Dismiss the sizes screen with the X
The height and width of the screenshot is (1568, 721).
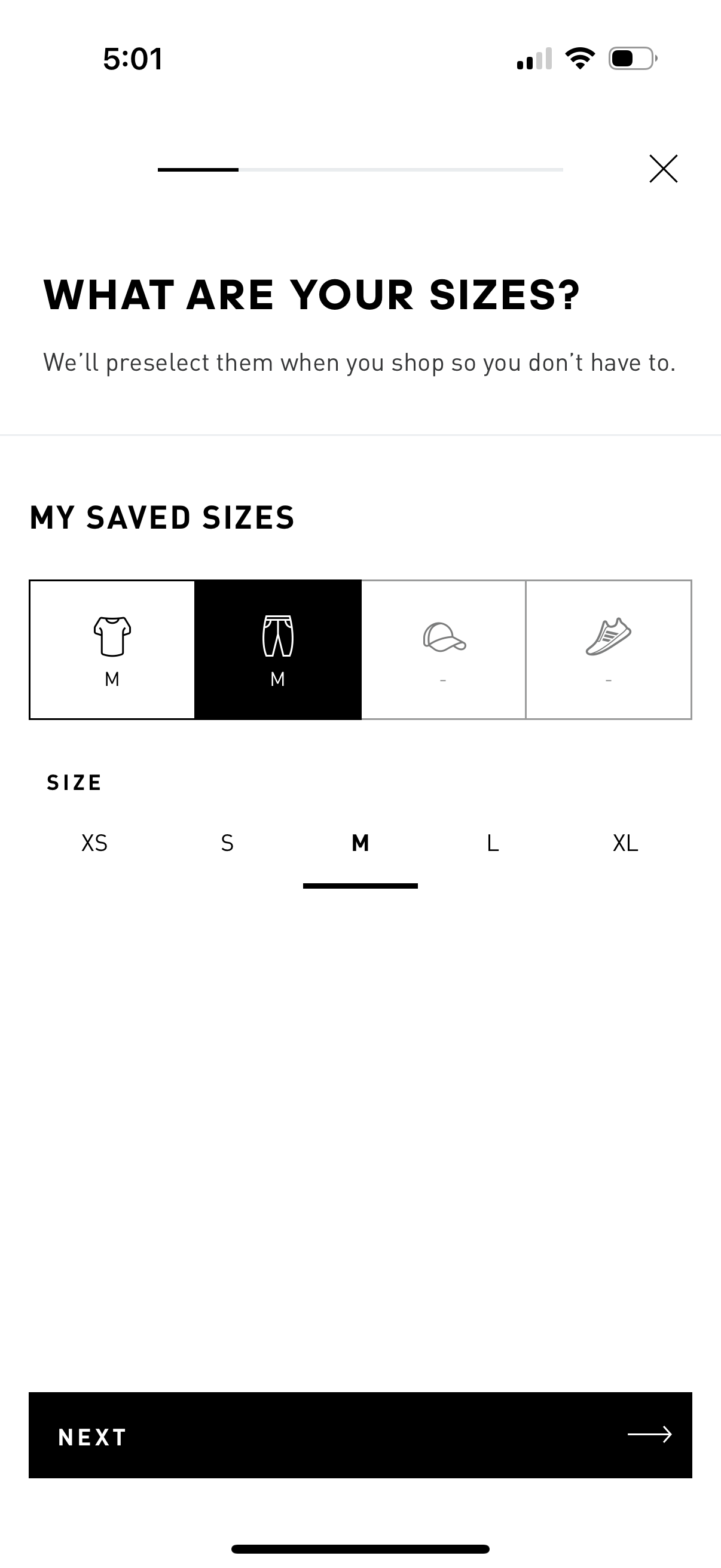coord(664,169)
